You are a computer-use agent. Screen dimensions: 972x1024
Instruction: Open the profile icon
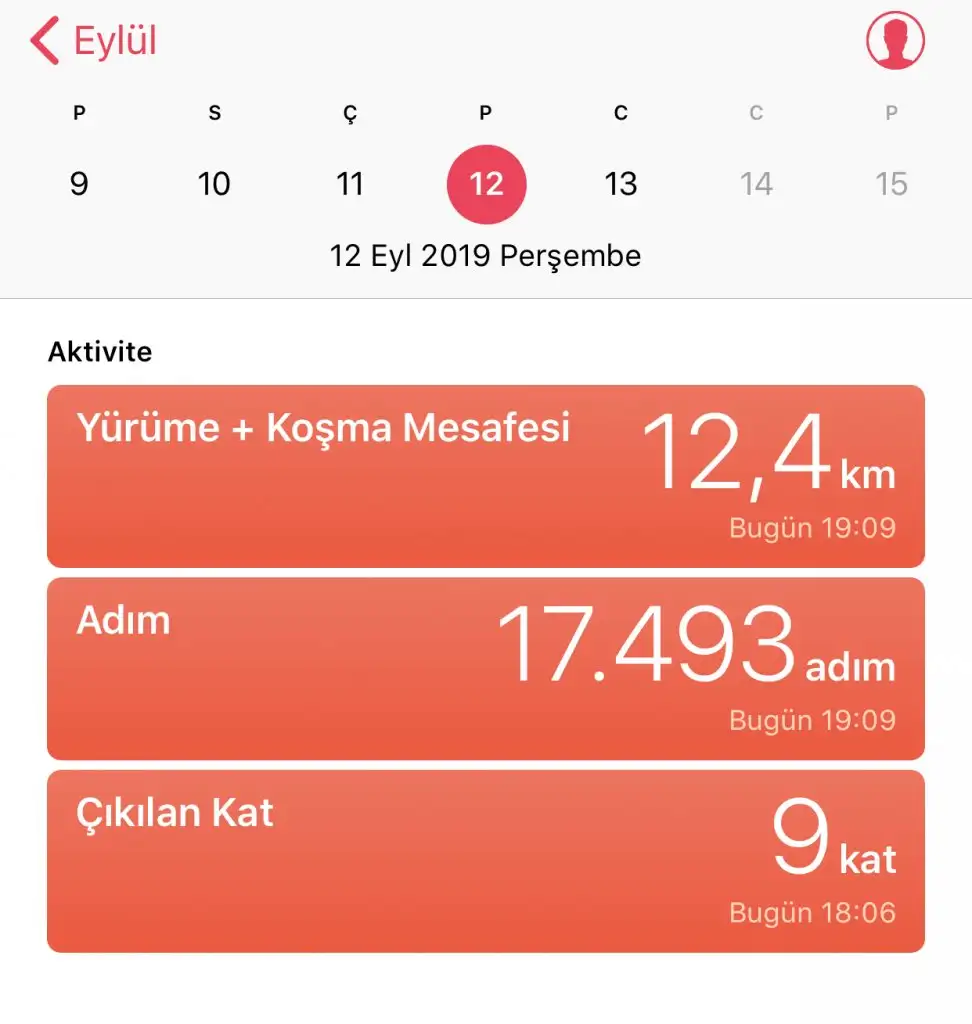[x=895, y=40]
